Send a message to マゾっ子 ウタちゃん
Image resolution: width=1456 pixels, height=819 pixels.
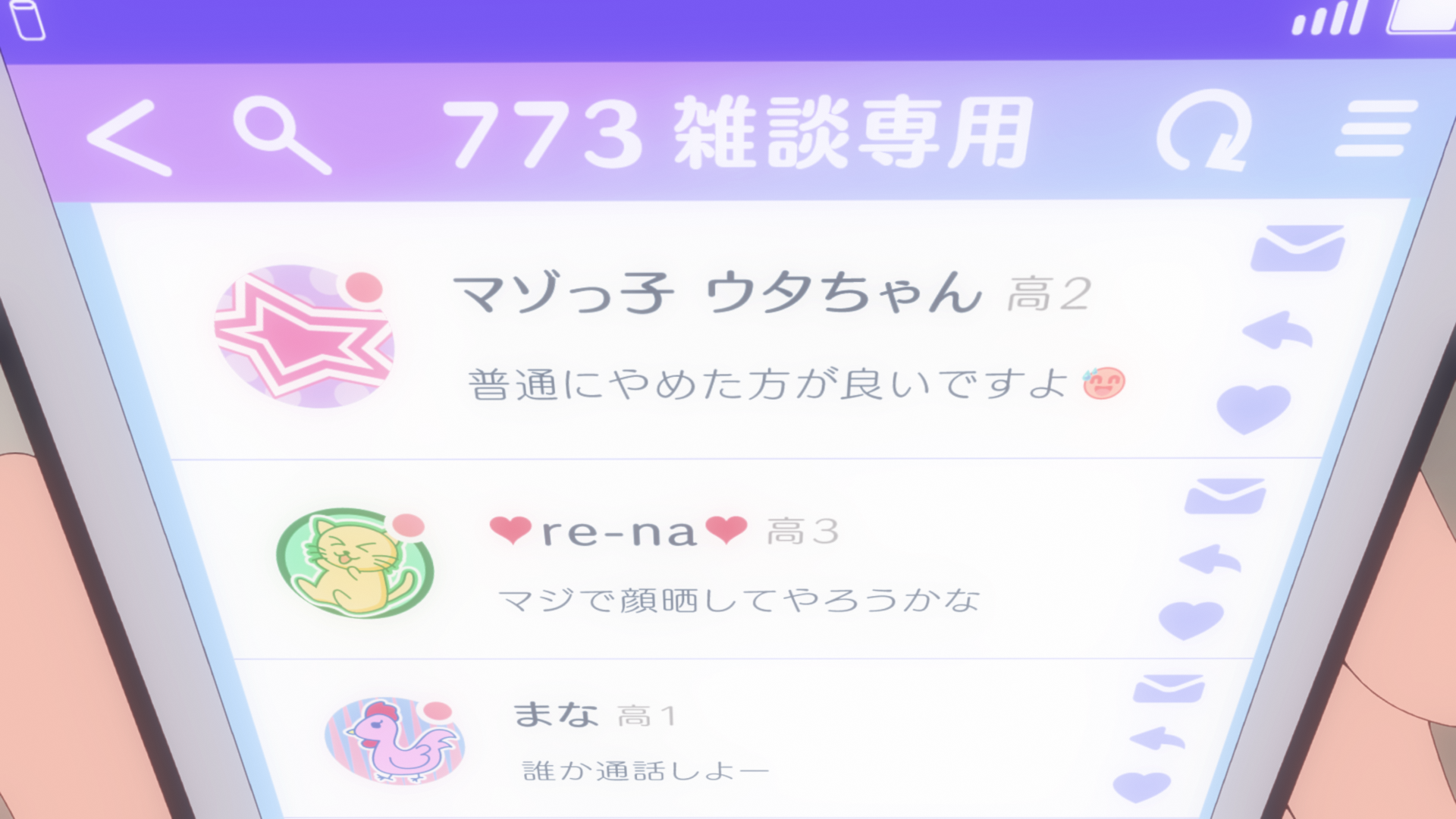pos(1297,248)
